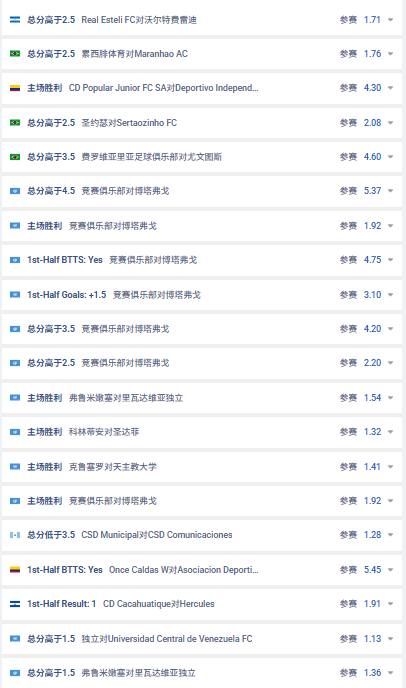Expand the CSD Municipal under 3.5 row
This screenshot has width=406, height=688.
(x=390, y=535)
